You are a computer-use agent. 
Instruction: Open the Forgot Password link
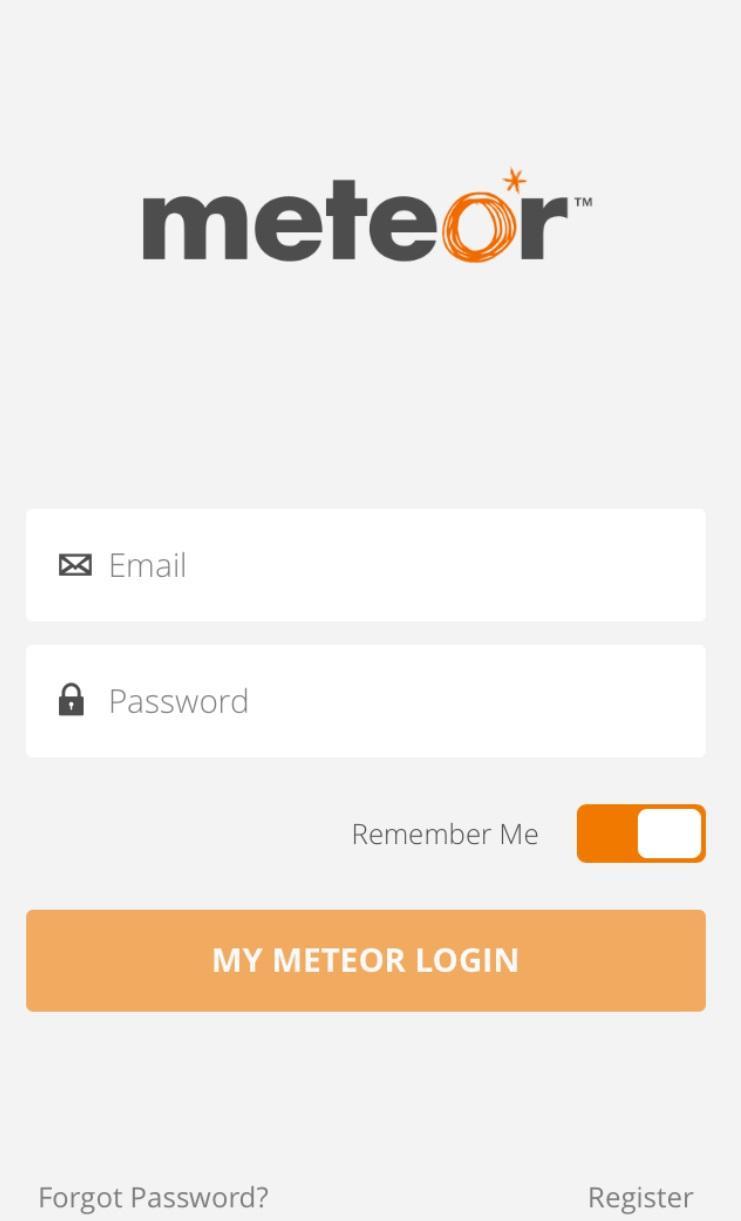pyautogui.click(x=153, y=1197)
